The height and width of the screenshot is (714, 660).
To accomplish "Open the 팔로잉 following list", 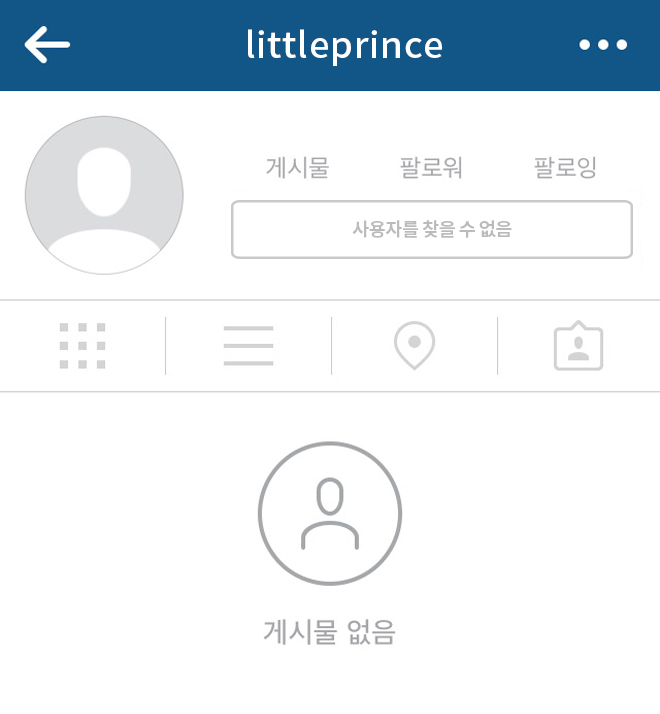I will [565, 167].
